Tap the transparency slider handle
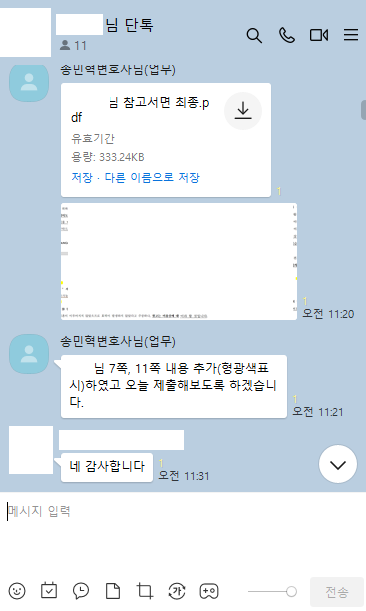 pyautogui.click(x=291, y=592)
